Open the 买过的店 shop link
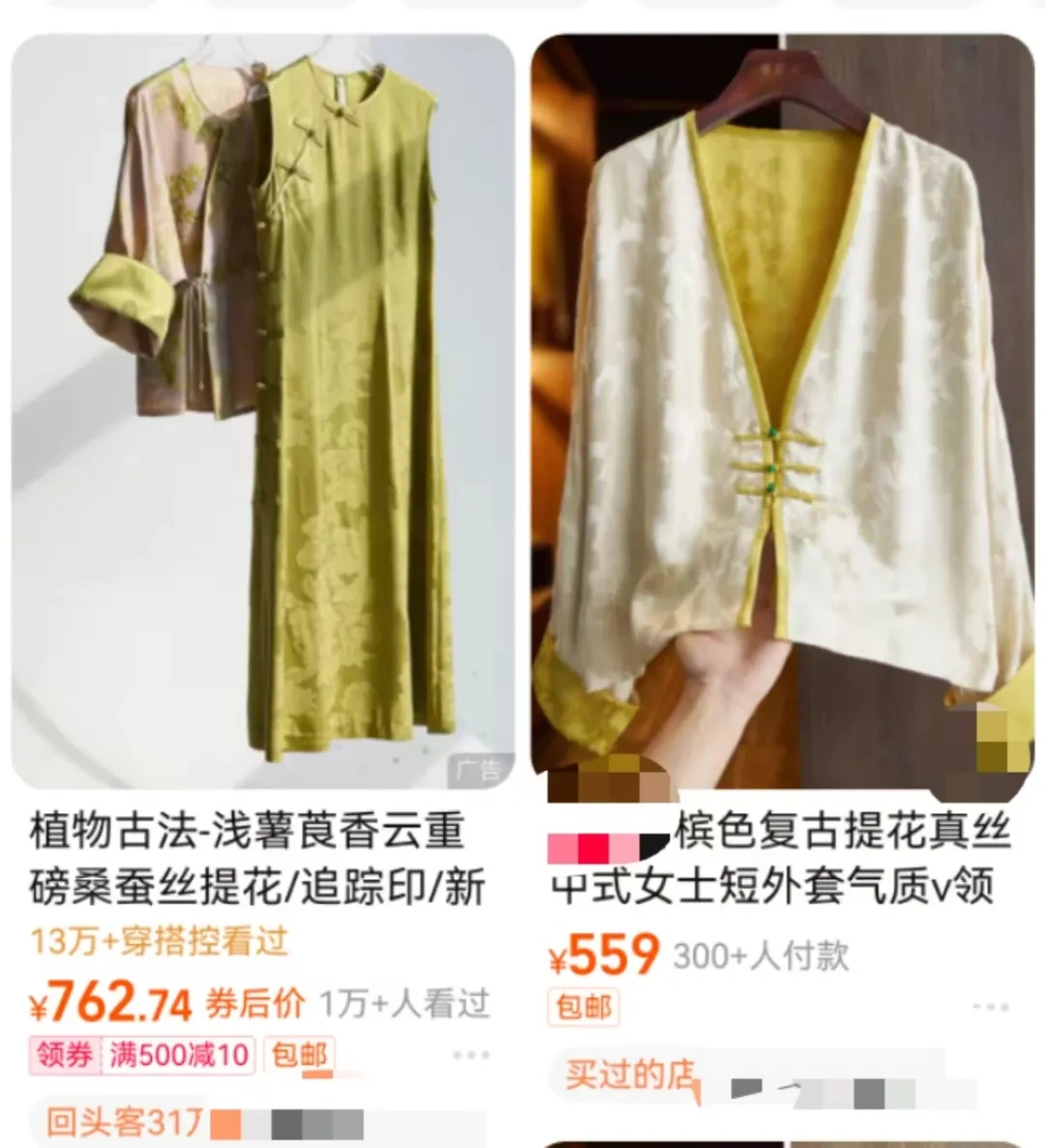1045x1148 pixels. pyautogui.click(x=631, y=1074)
